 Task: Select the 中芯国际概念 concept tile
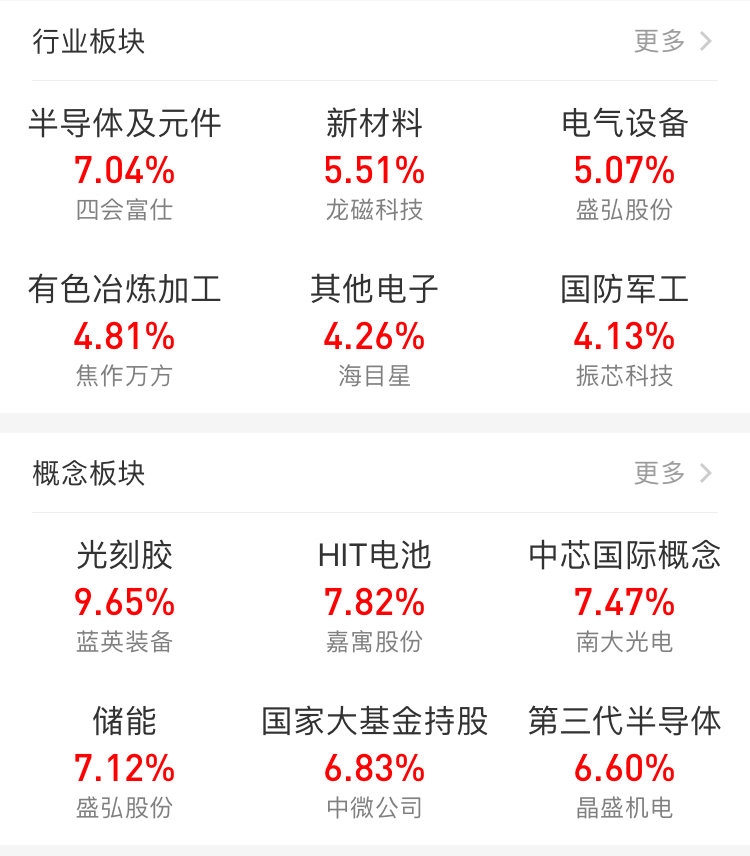(625, 598)
